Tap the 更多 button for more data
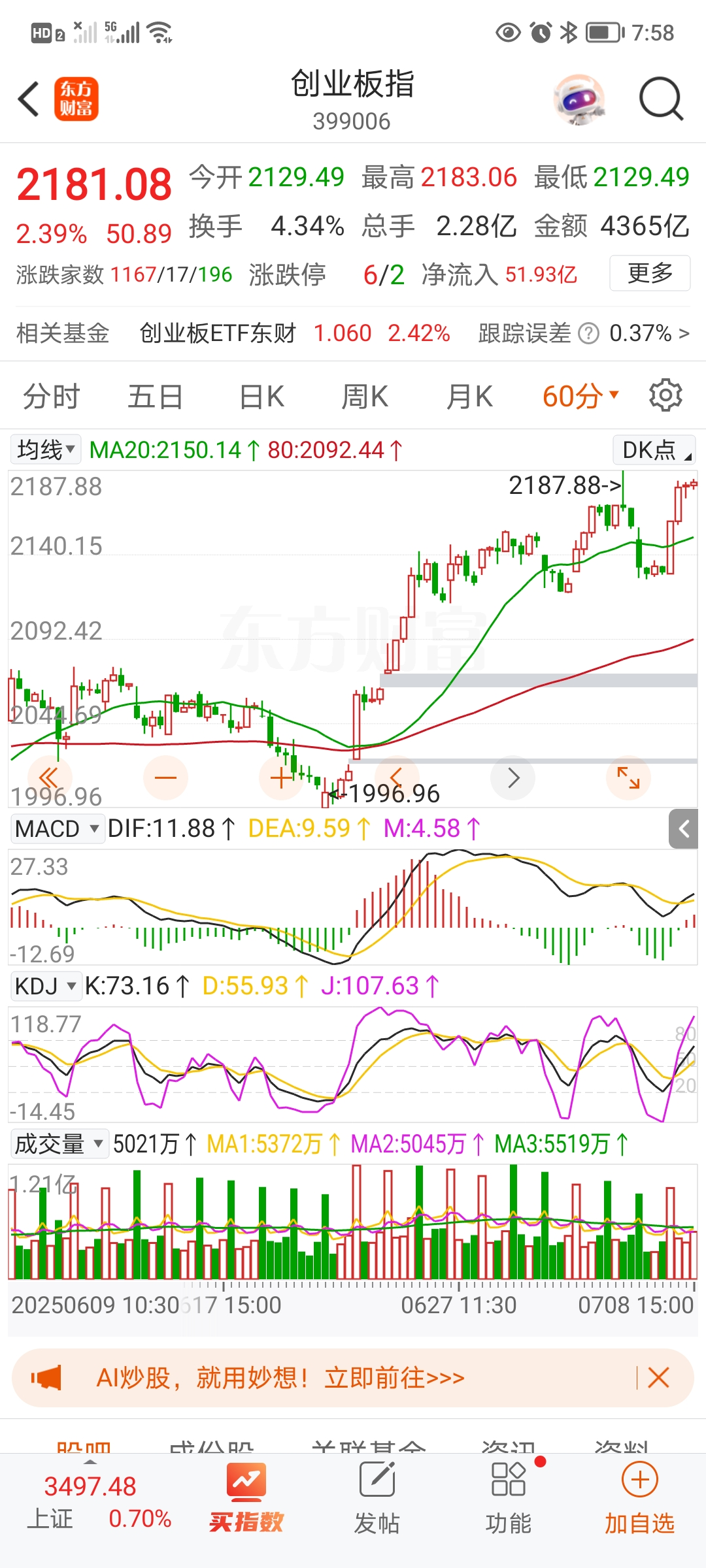This screenshot has width=706, height=1568. tap(649, 273)
